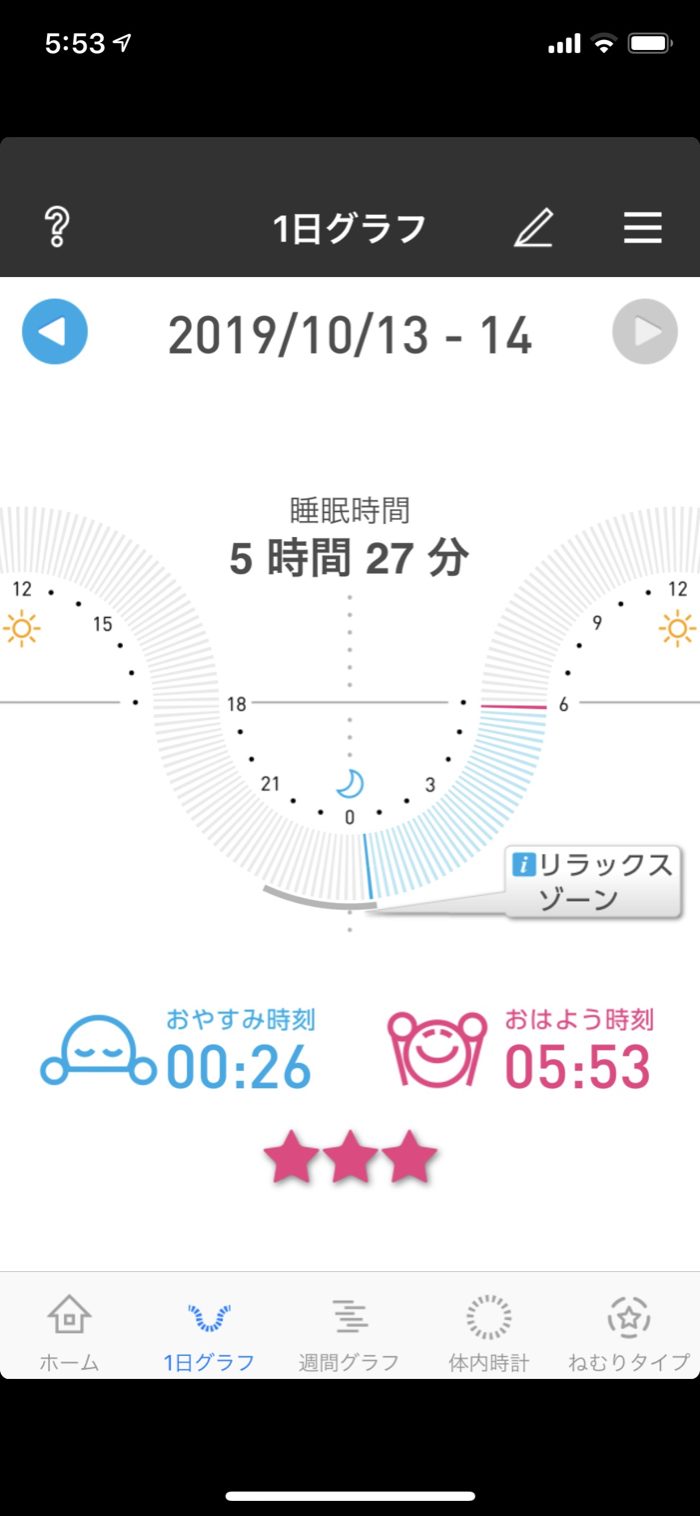Screen dimensions: 700x1516
Task: Switch to the 週間グラフ tab
Action: (x=349, y=1332)
